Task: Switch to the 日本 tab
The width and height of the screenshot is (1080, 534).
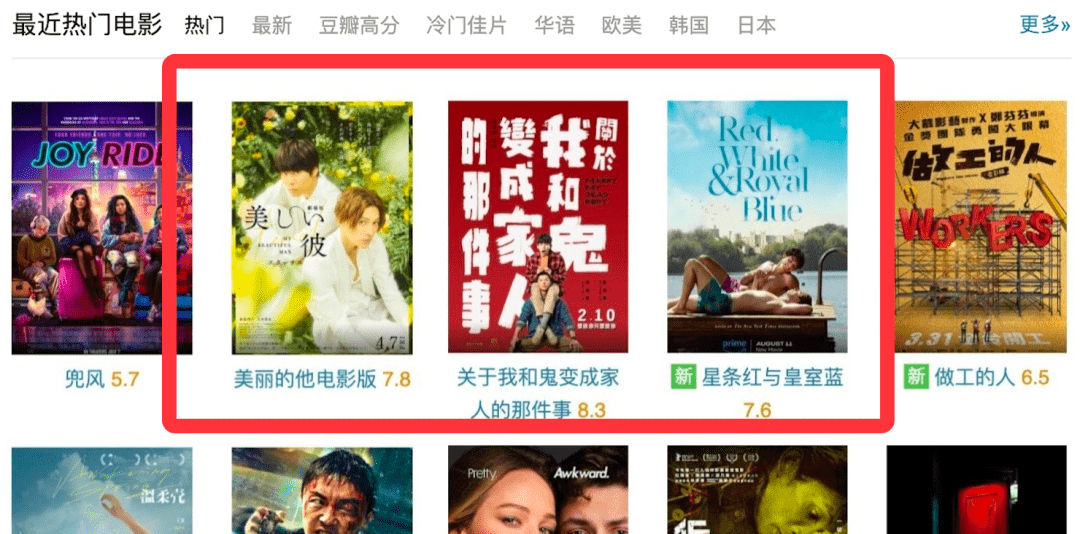Action: (756, 25)
